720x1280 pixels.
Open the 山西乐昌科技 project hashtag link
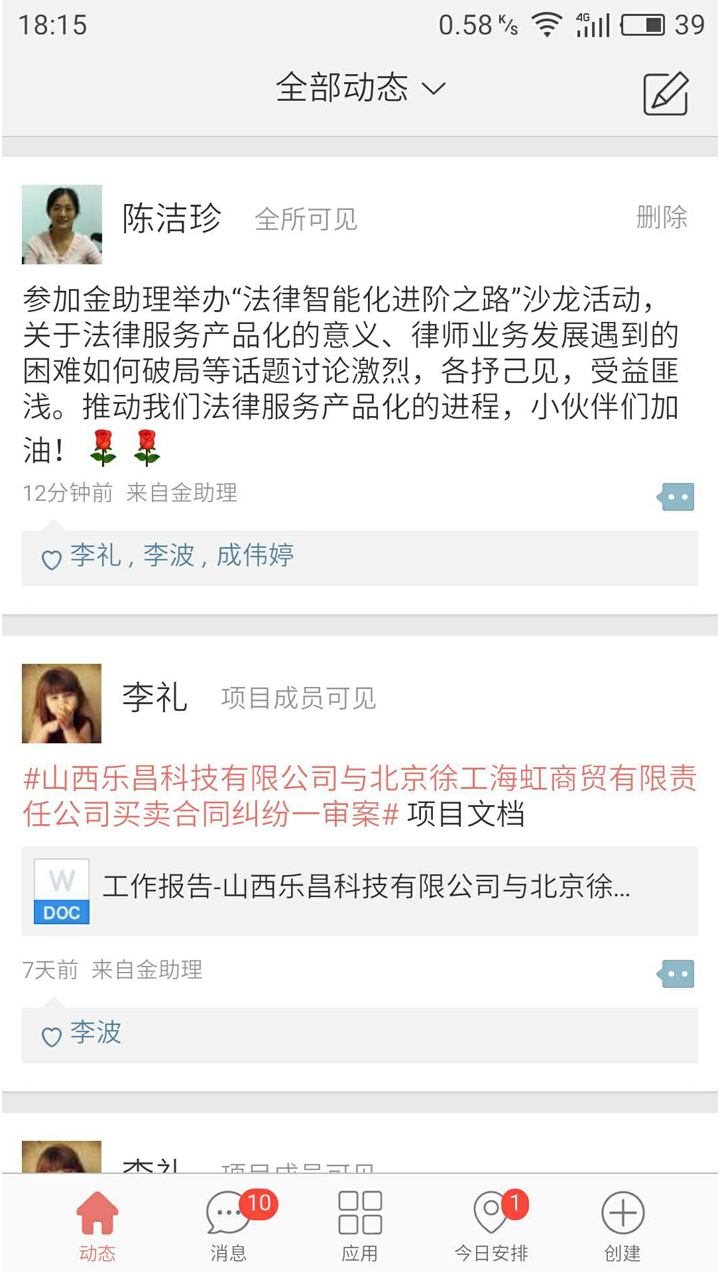coord(359,796)
